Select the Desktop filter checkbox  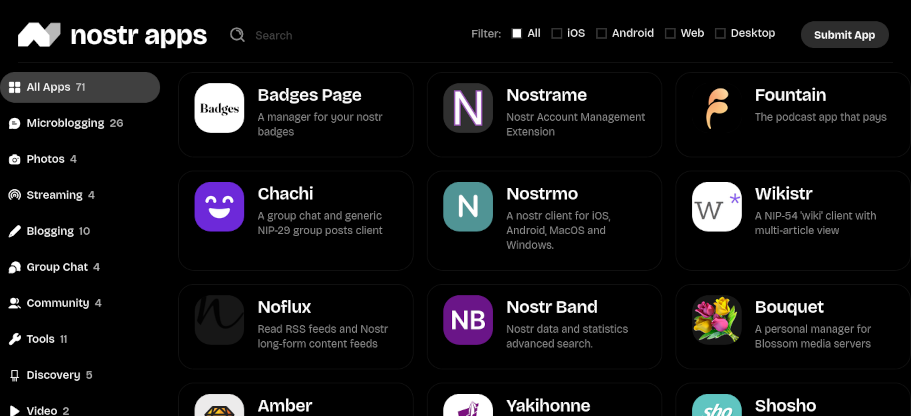tap(721, 33)
